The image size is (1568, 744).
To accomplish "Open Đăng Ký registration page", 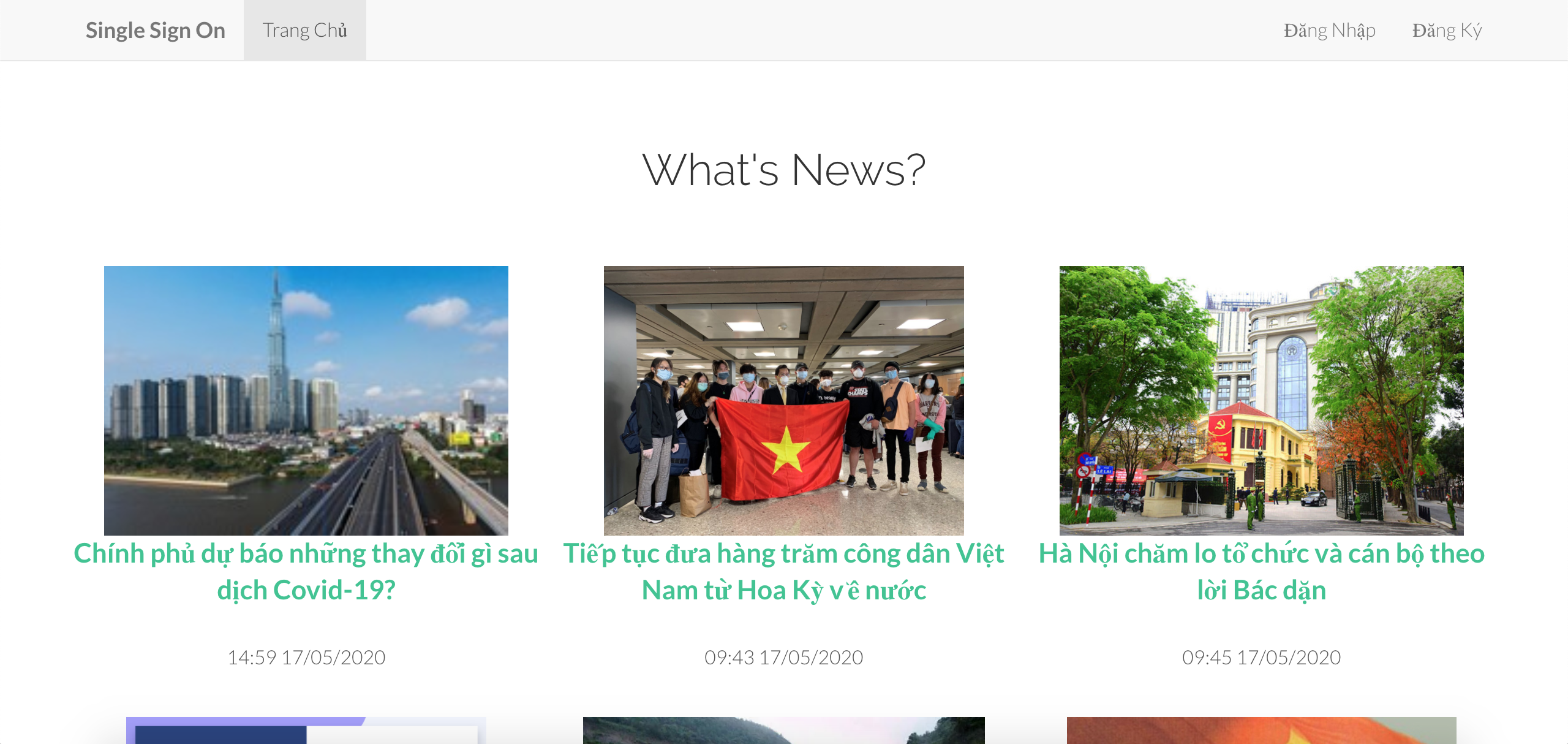I will pos(1447,30).
